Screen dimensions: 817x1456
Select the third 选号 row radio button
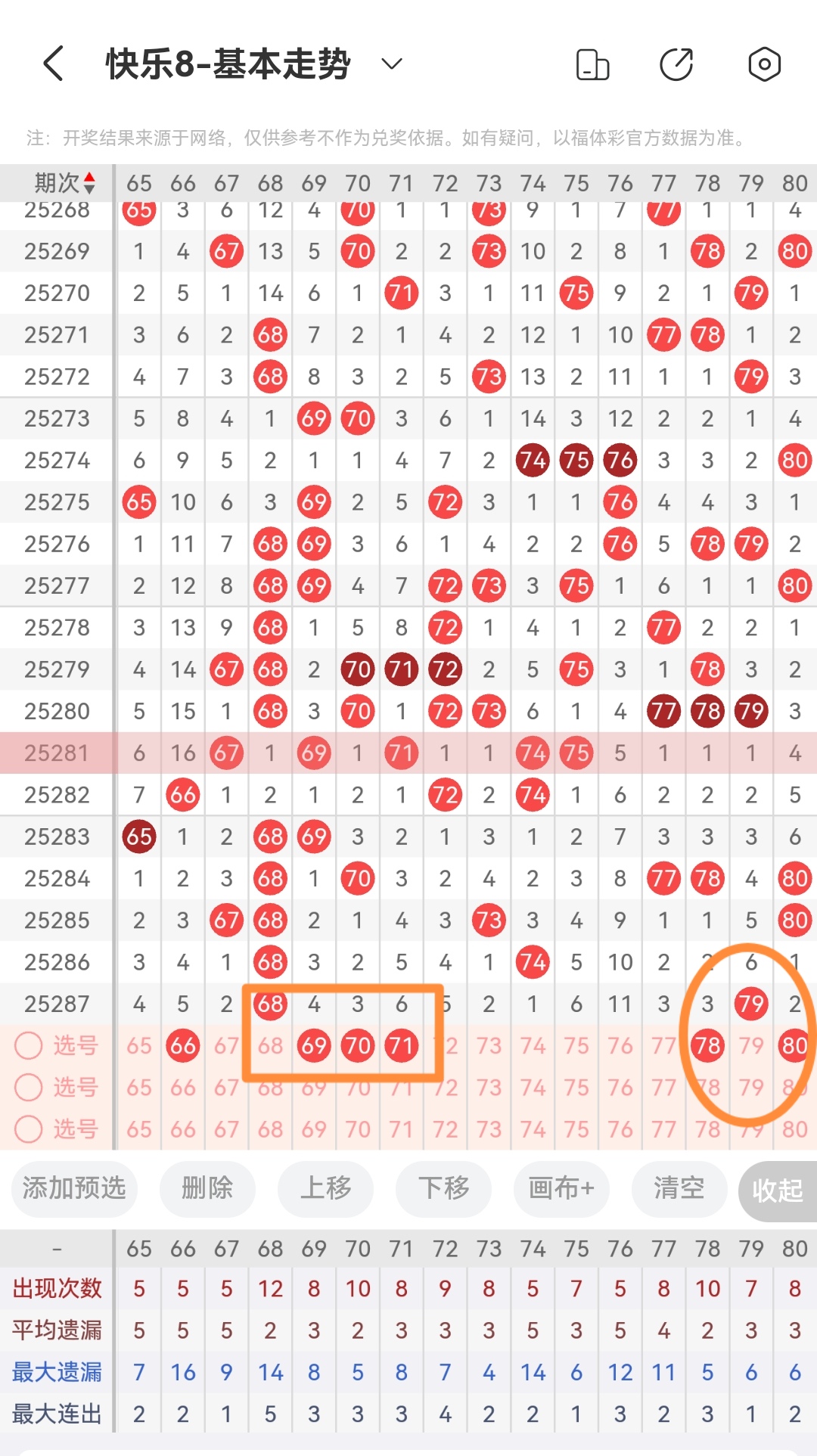(29, 1129)
